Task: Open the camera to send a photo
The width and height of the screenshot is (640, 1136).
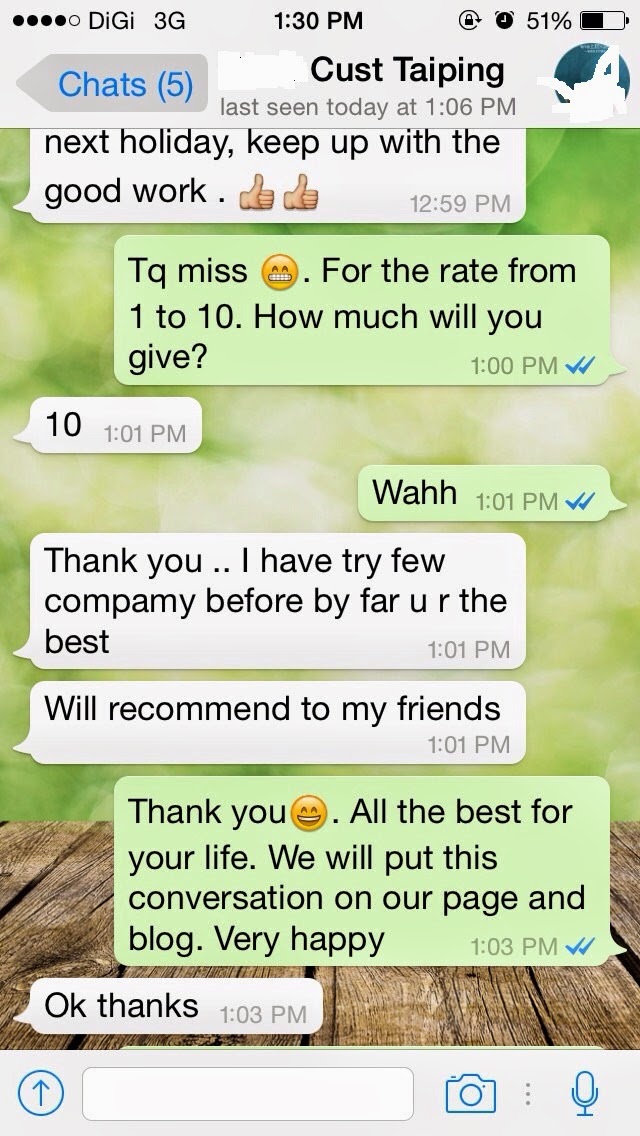Action: 470,1094
